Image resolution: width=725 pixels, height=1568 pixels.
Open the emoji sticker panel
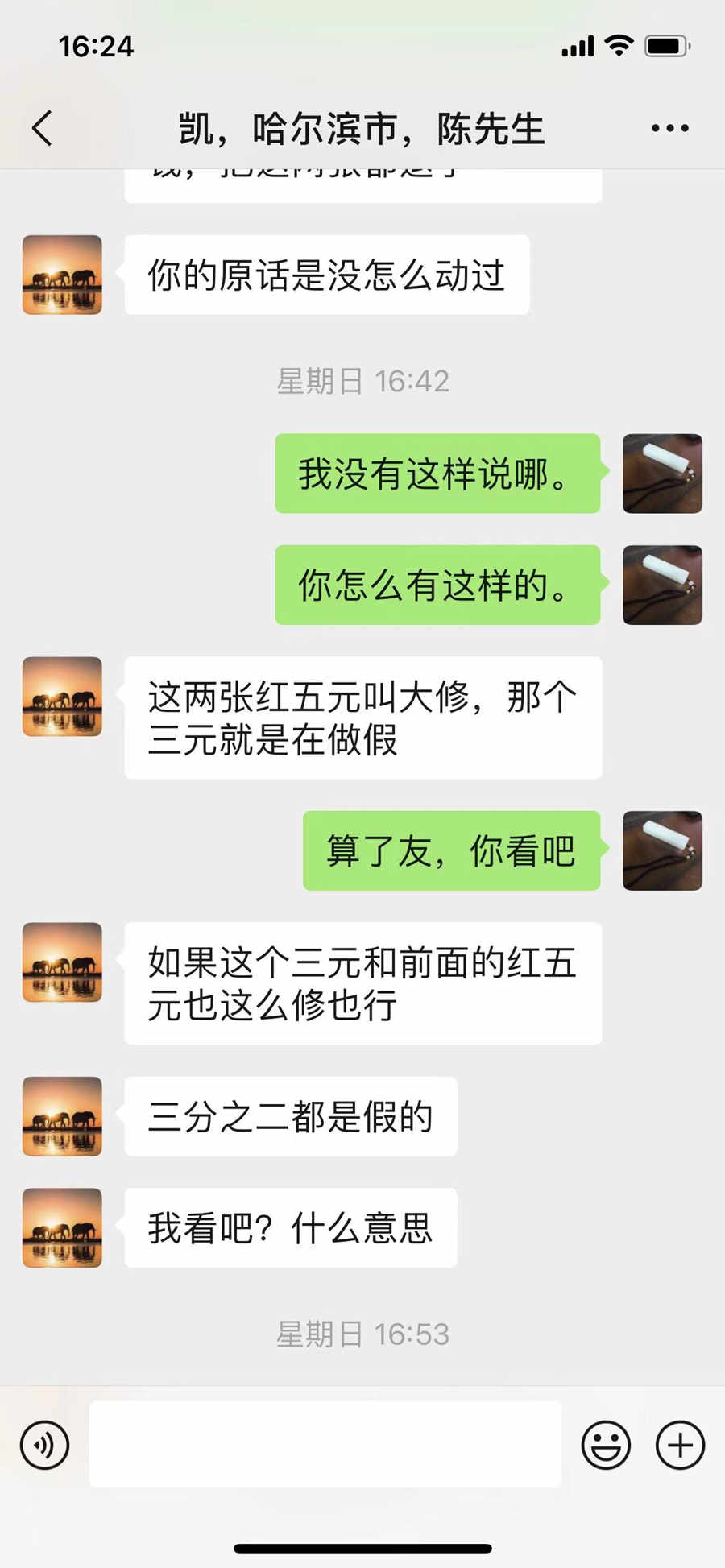click(606, 1445)
